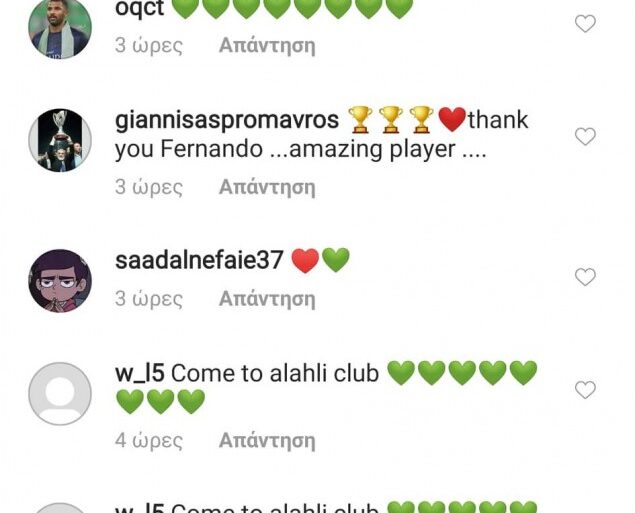Viewport: 635px width, 513px height.
Task: Like the comment by oqct
Action: click(585, 24)
